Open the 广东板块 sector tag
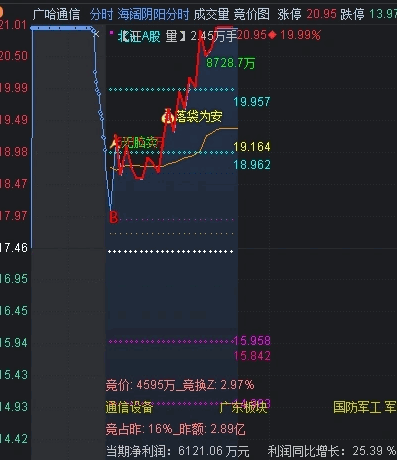The image size is (397, 460). [x=244, y=407]
